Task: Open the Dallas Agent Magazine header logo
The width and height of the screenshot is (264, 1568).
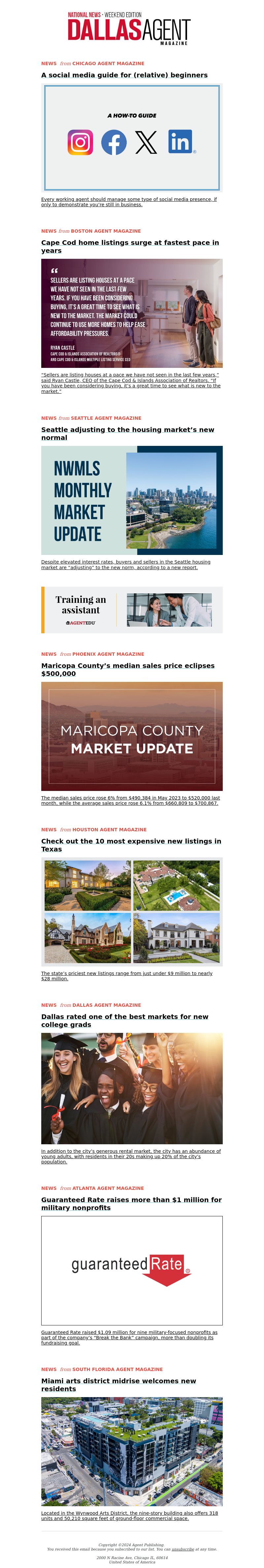Action: click(x=129, y=29)
